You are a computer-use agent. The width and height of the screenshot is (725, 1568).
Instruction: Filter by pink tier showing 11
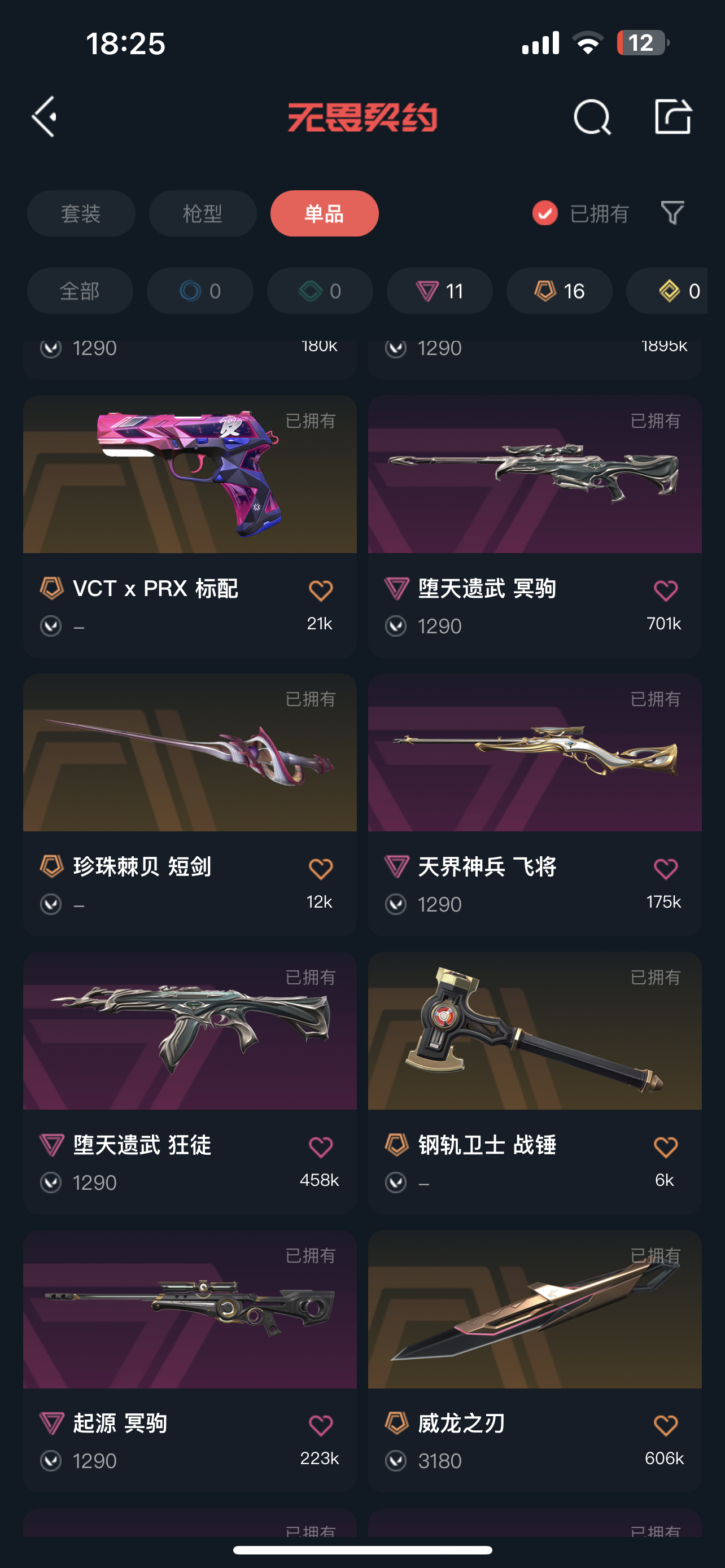[439, 291]
